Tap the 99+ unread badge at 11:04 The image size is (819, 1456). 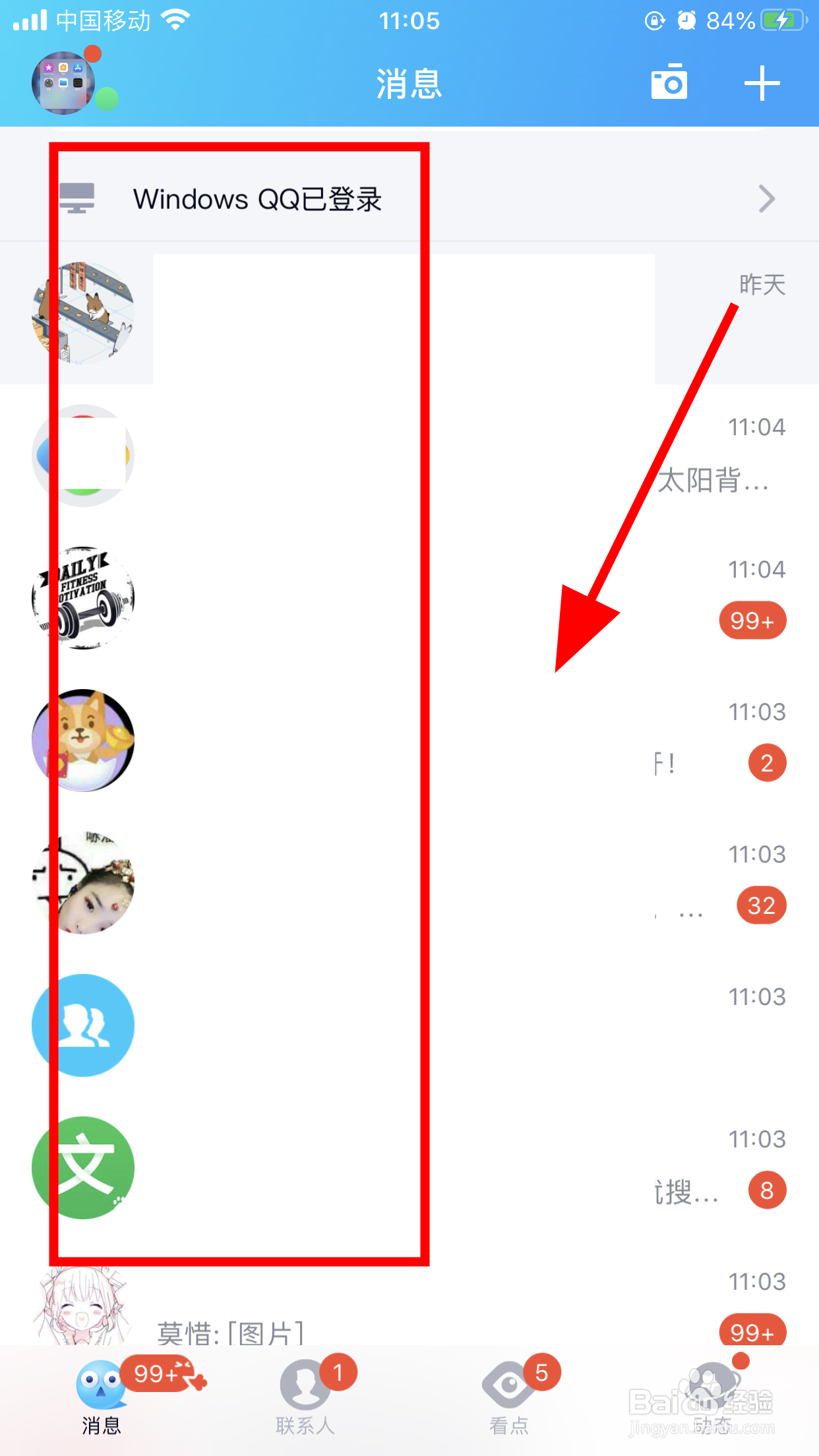752,620
